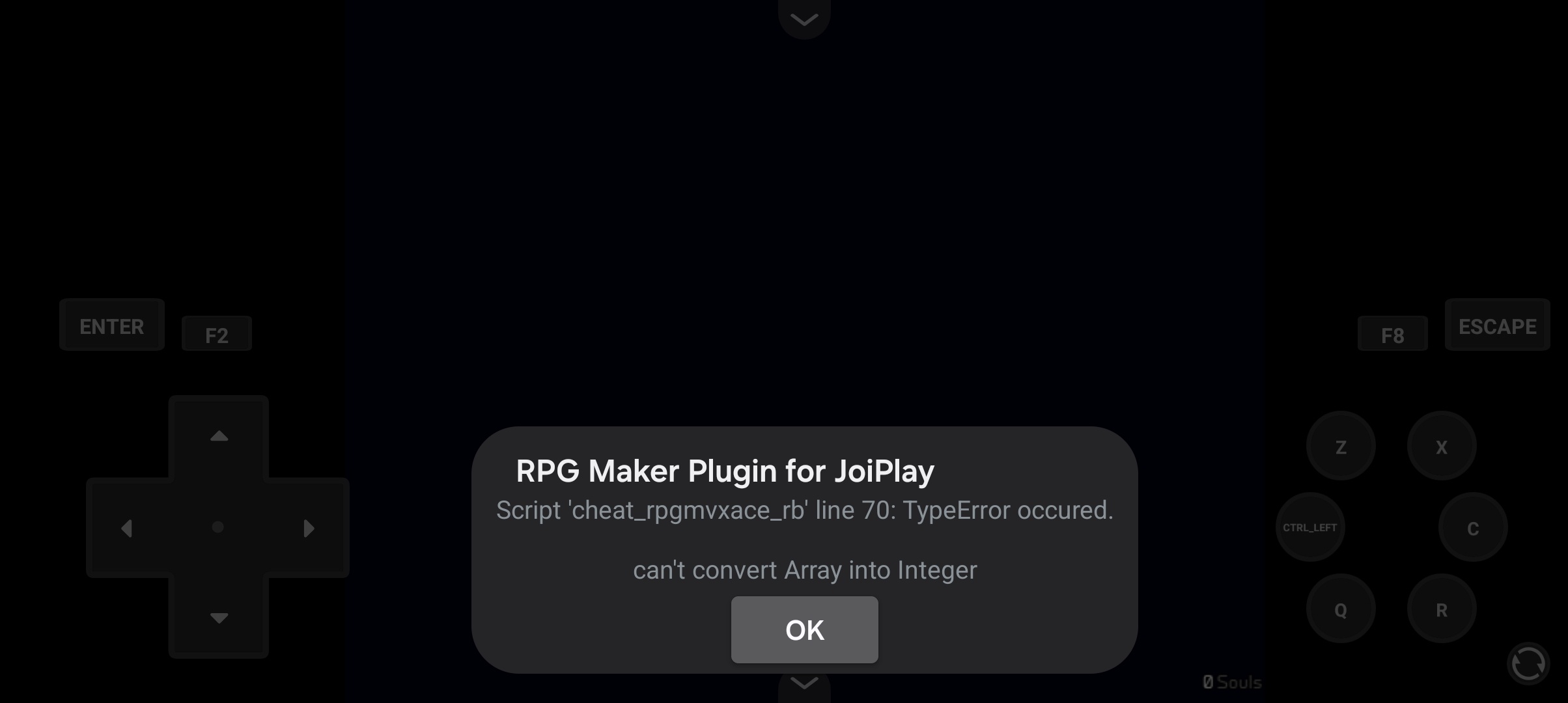Tap the D-pad down arrow
Screen dimensions: 1568x703
219,617
